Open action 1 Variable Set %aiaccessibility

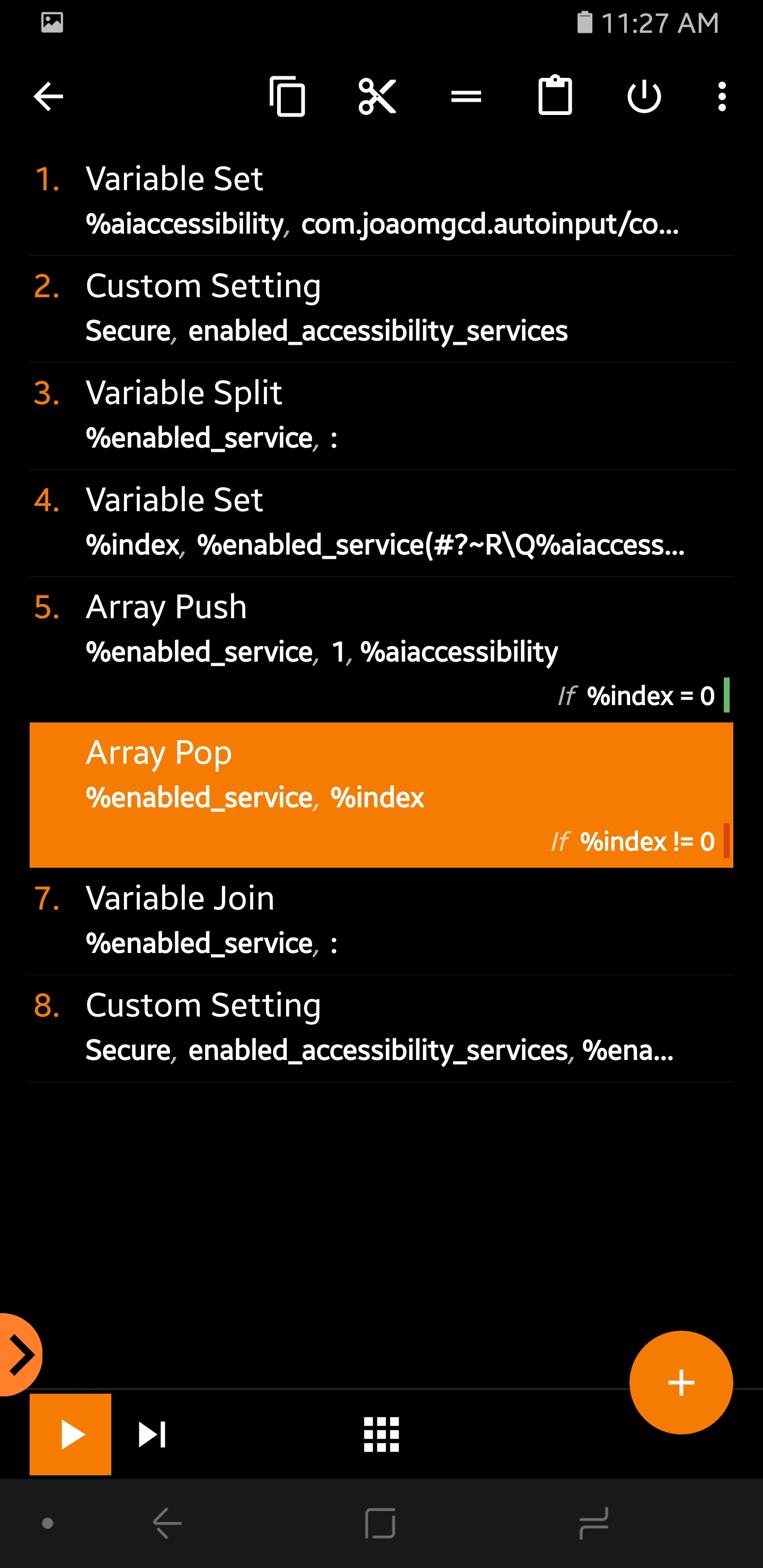click(x=381, y=201)
